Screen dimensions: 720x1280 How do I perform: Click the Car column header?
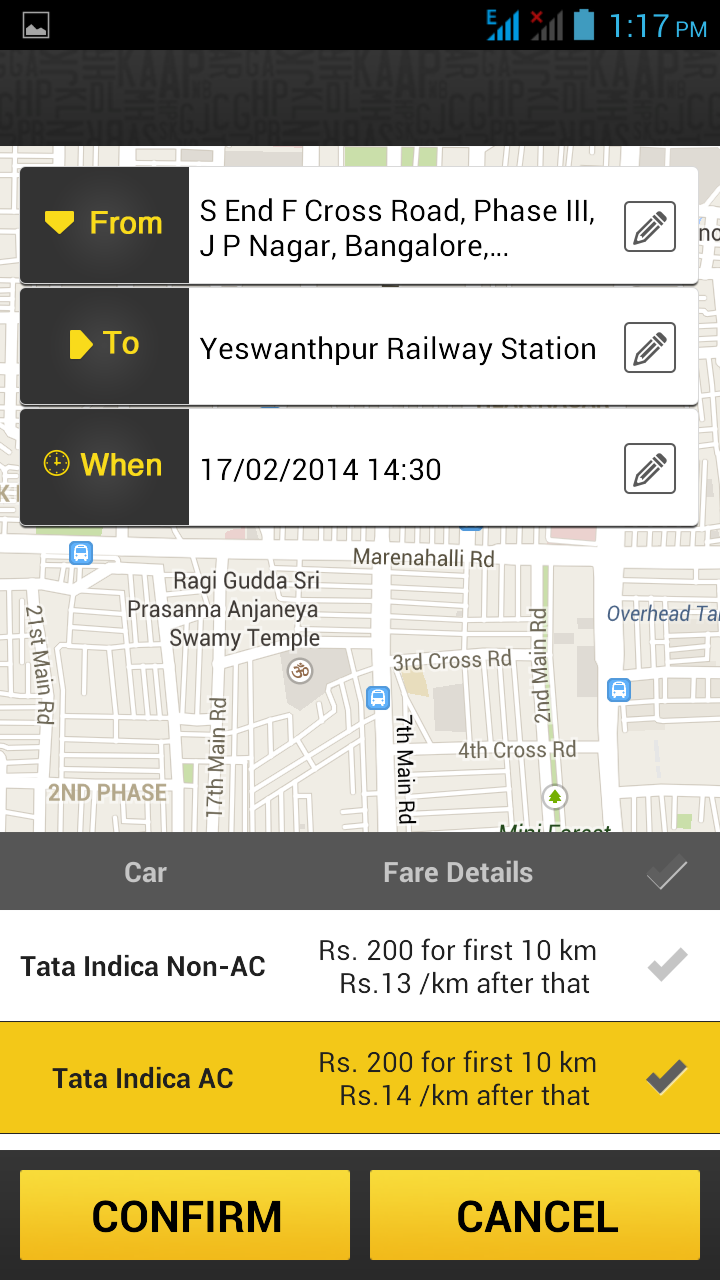click(x=145, y=871)
